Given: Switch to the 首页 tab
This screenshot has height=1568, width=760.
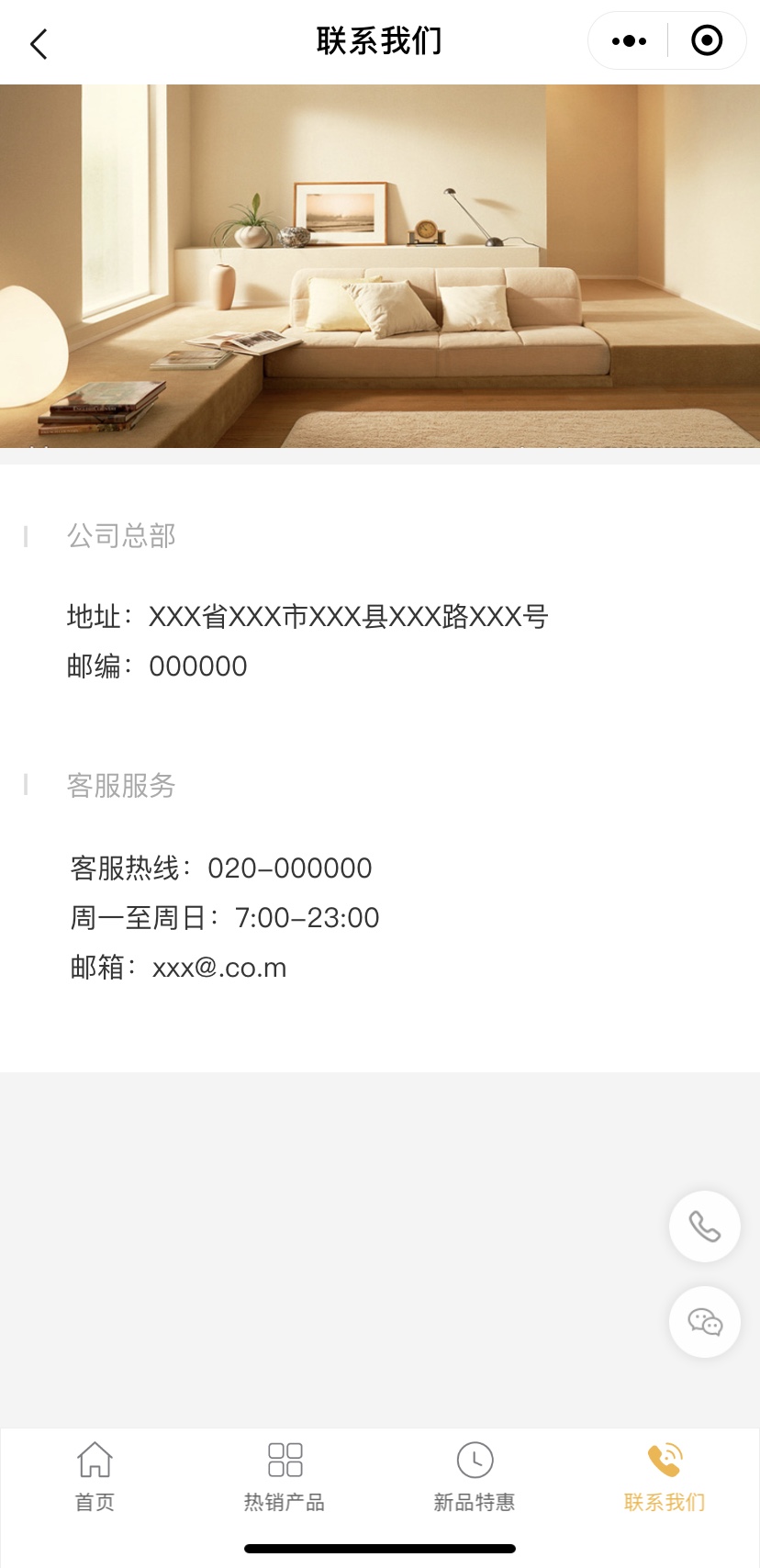Looking at the screenshot, I should [x=95, y=1476].
